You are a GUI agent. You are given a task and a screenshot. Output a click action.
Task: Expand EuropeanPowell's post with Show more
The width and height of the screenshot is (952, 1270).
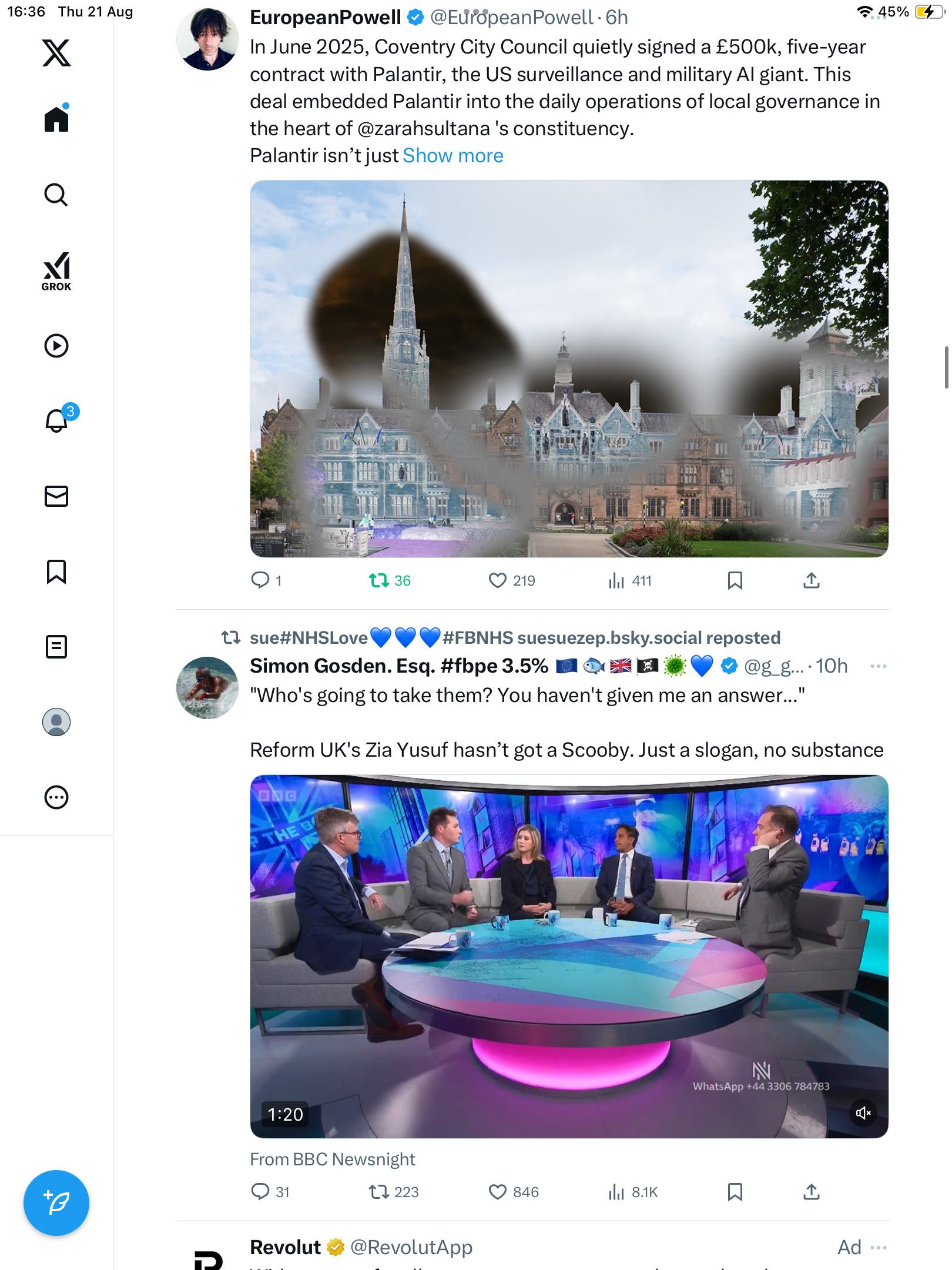tap(452, 156)
